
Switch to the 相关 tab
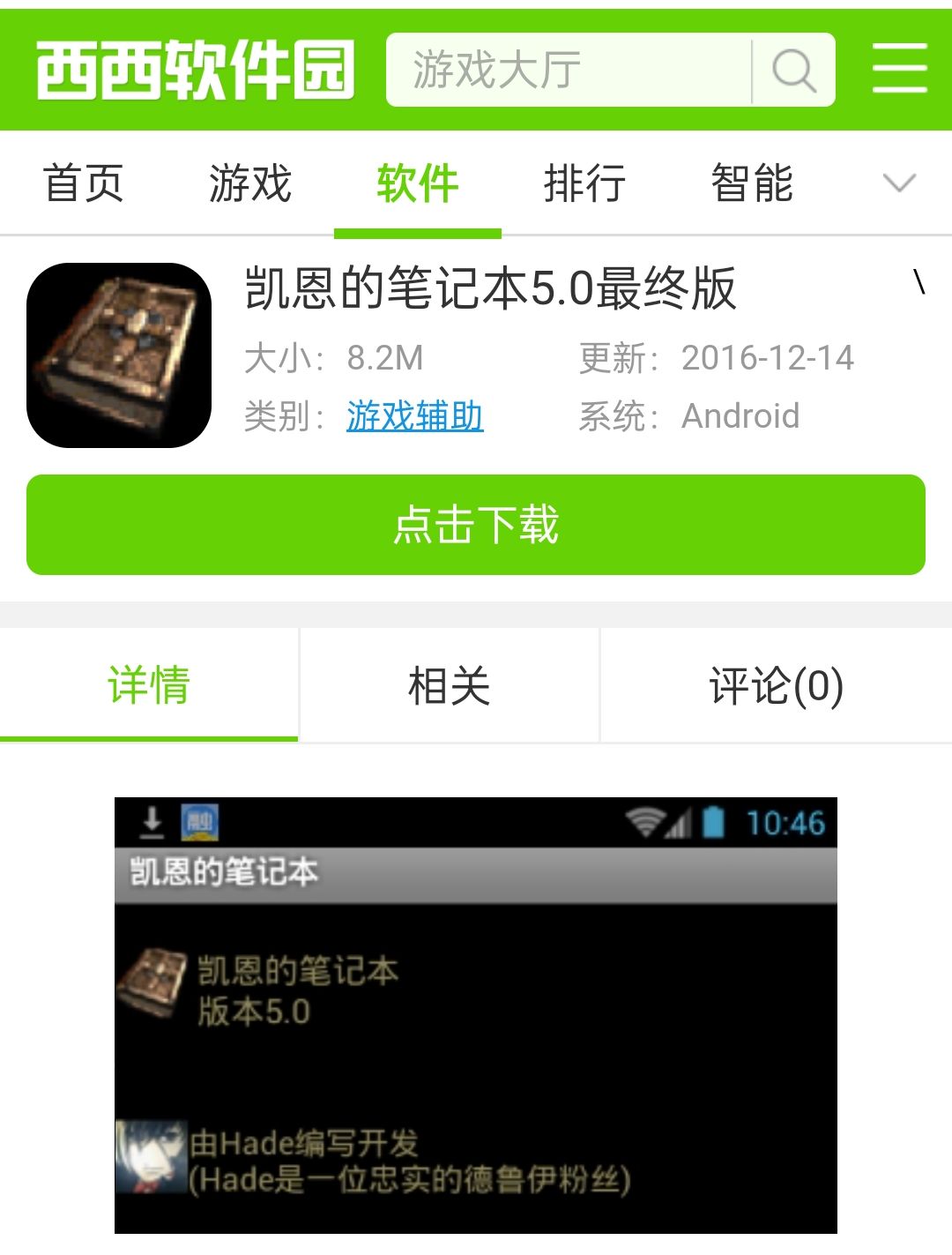449,685
